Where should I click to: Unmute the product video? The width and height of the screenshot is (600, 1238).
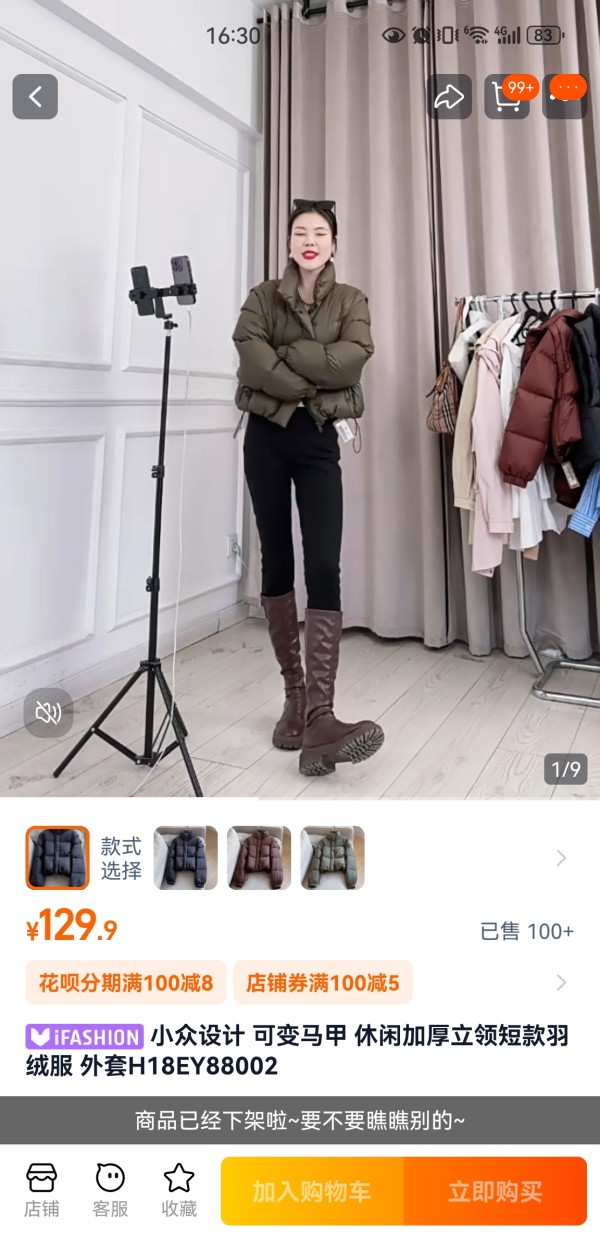tap(48, 713)
